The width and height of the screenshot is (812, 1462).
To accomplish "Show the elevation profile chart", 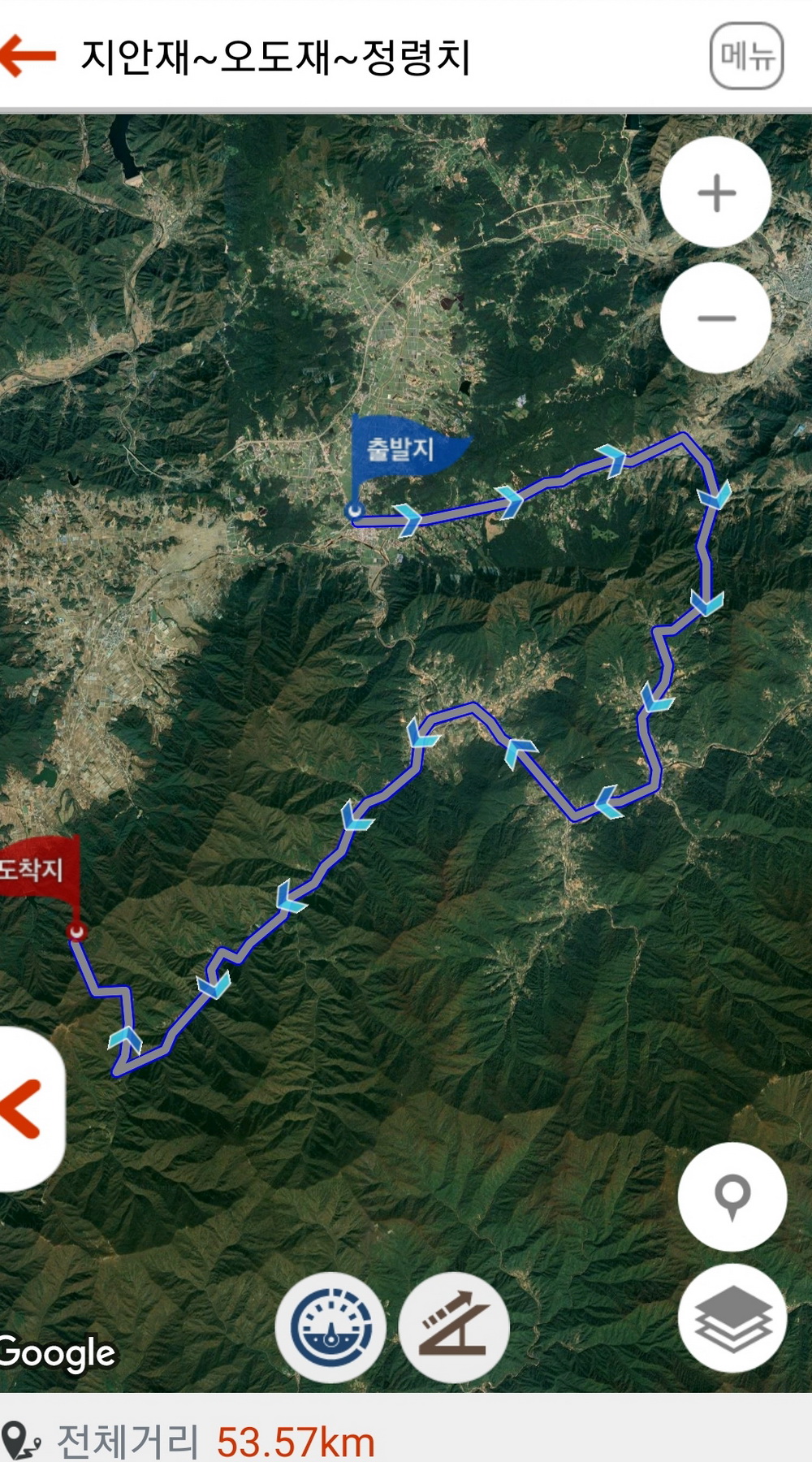I will 454,1327.
